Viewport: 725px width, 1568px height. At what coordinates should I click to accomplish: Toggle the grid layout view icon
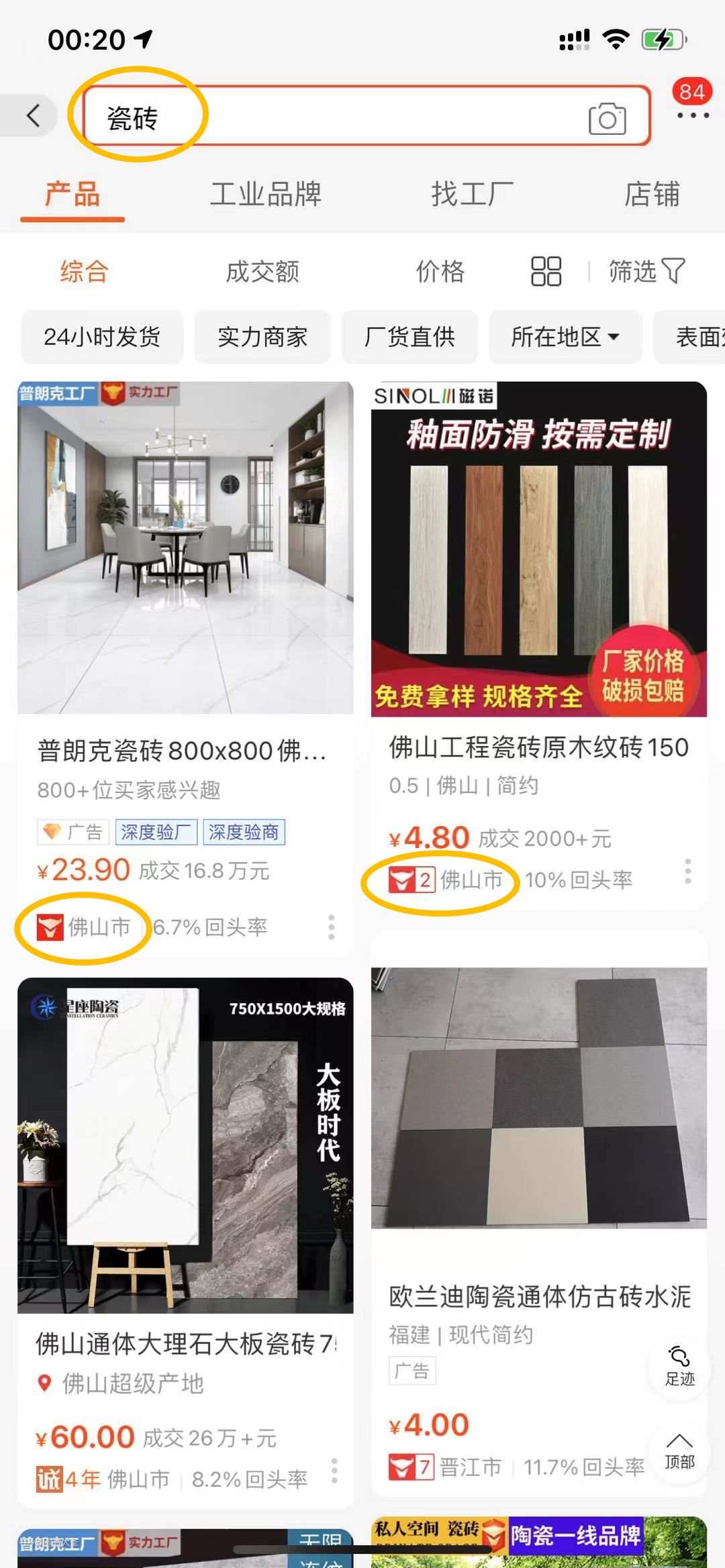tap(546, 272)
